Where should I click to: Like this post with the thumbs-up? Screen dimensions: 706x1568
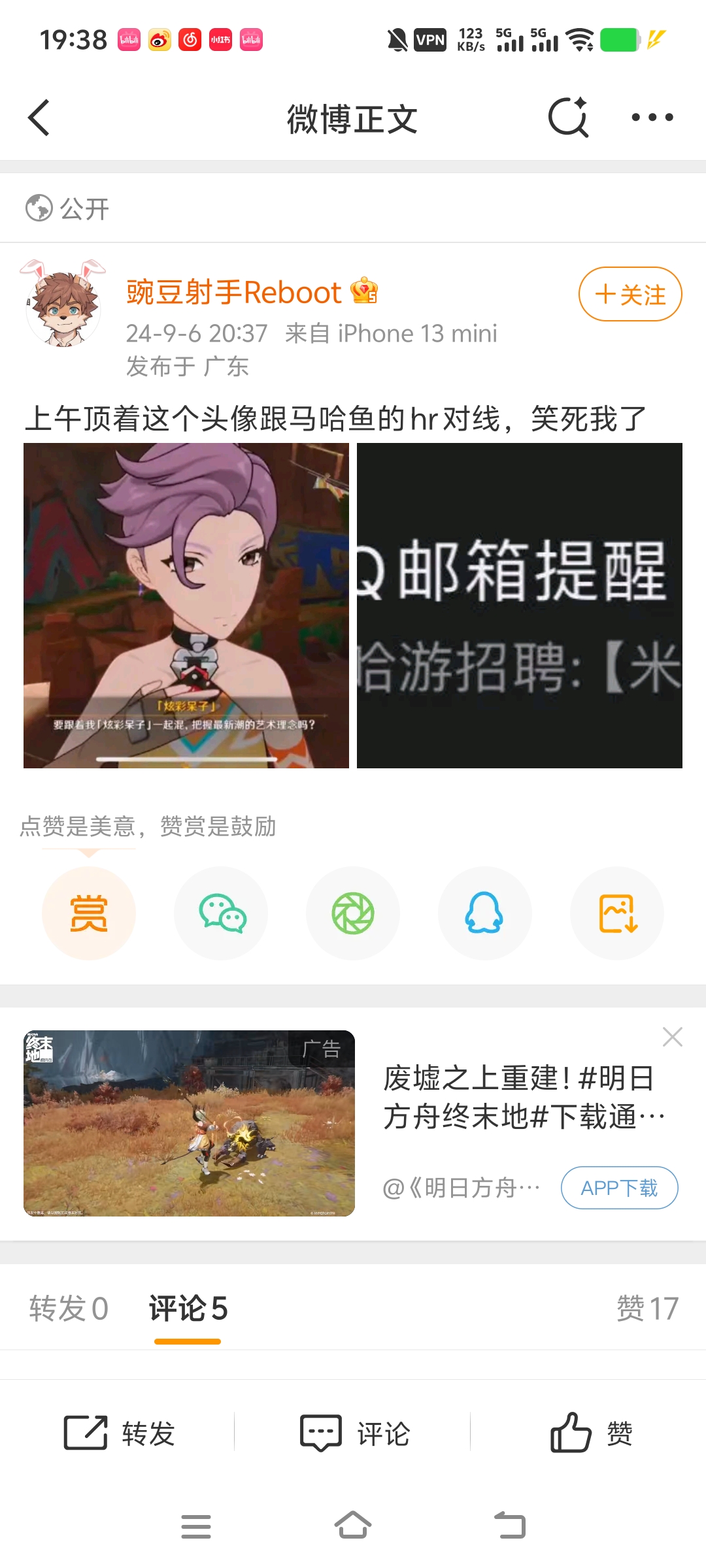(590, 1433)
